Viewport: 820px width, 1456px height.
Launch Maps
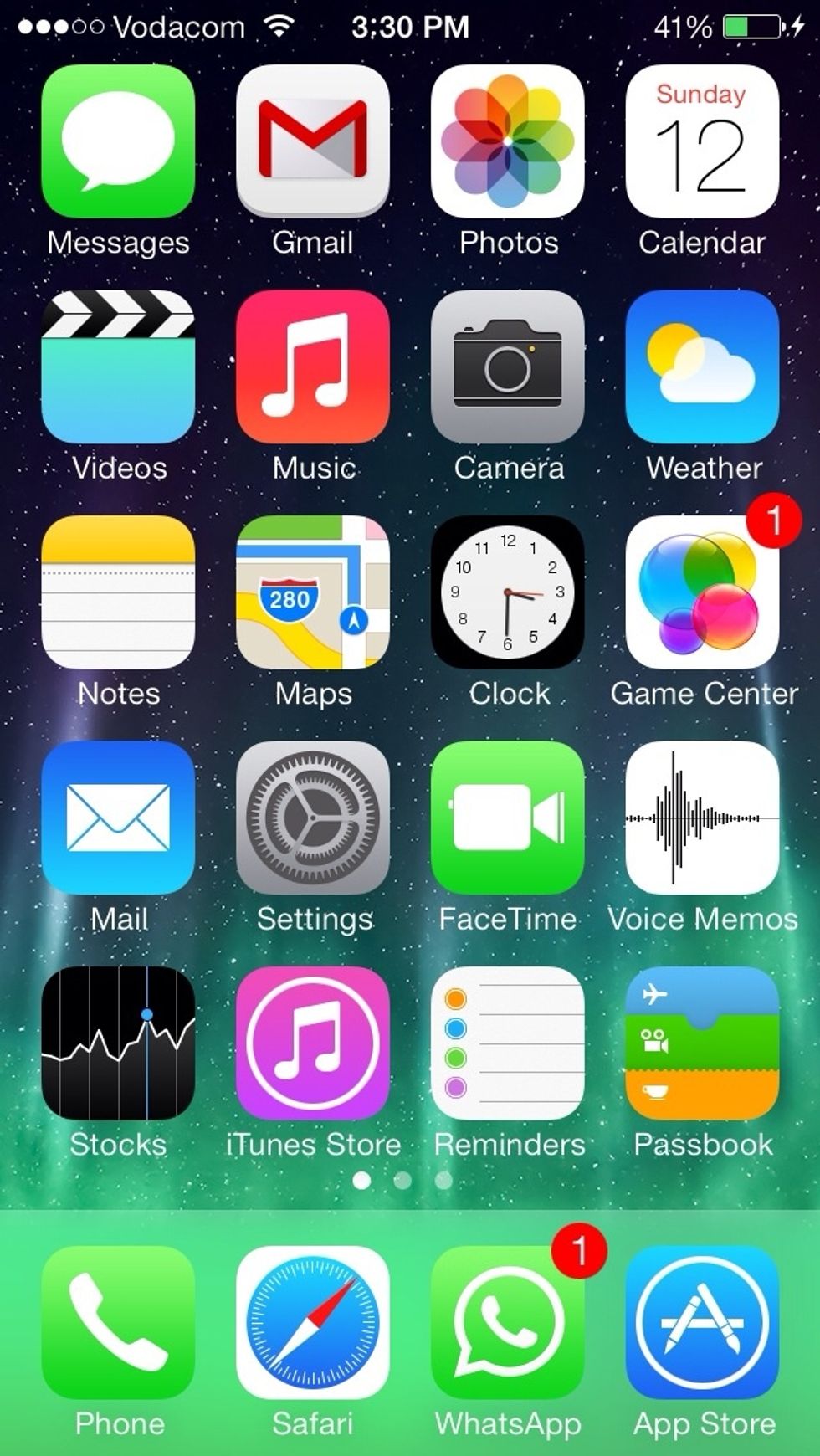[x=313, y=592]
